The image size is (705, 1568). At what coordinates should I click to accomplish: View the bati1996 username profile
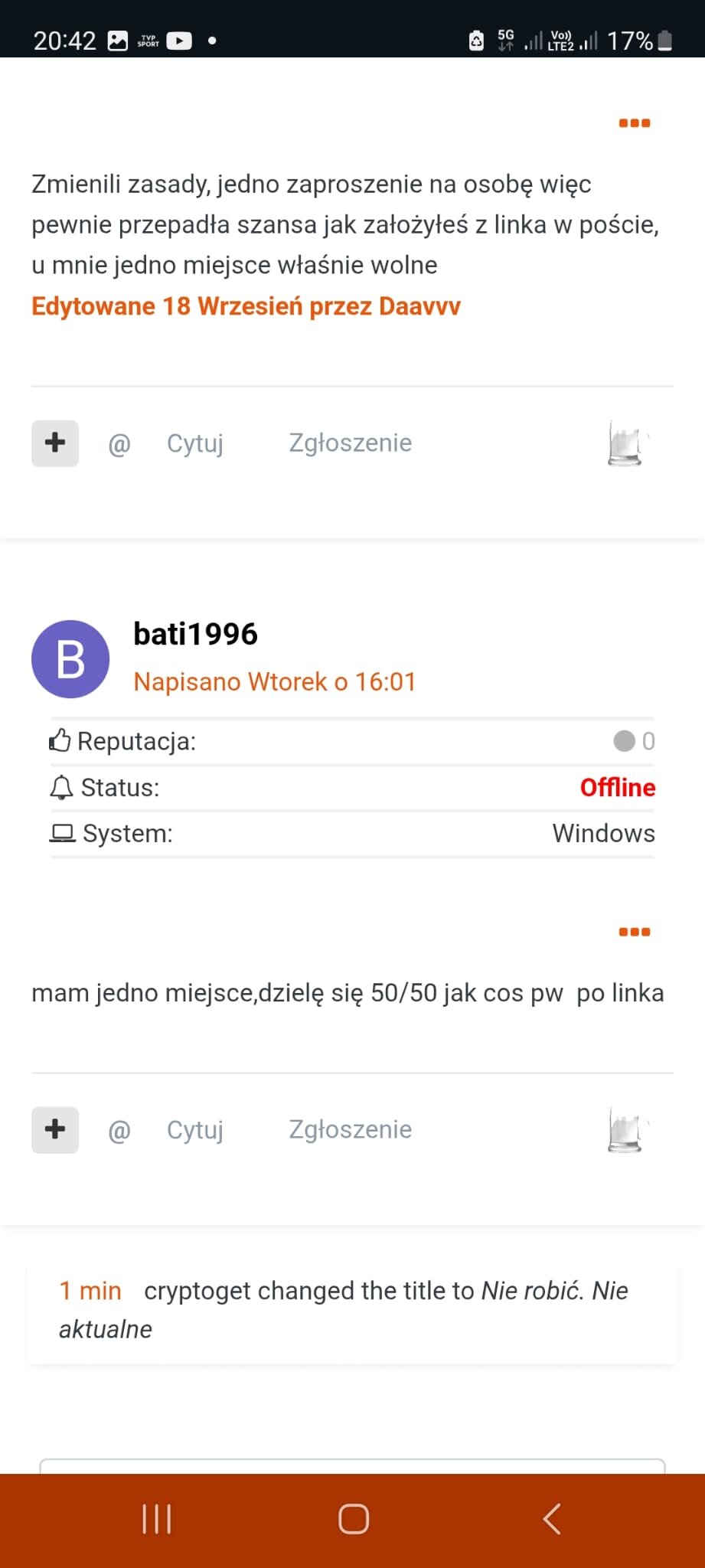point(195,634)
